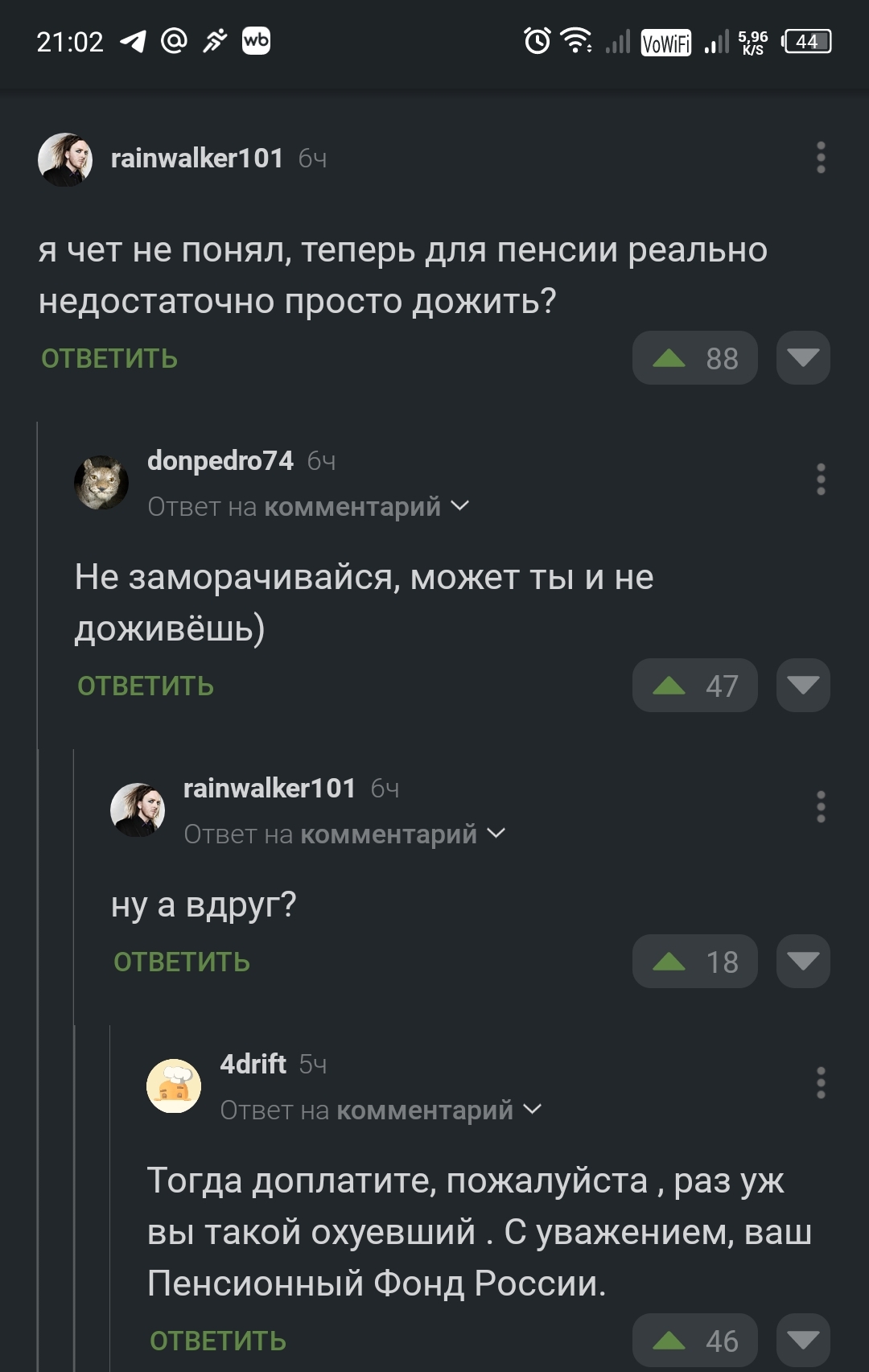Downvote 4drift's comment
Image resolution: width=869 pixels, height=1372 pixels.
pos(802,1341)
